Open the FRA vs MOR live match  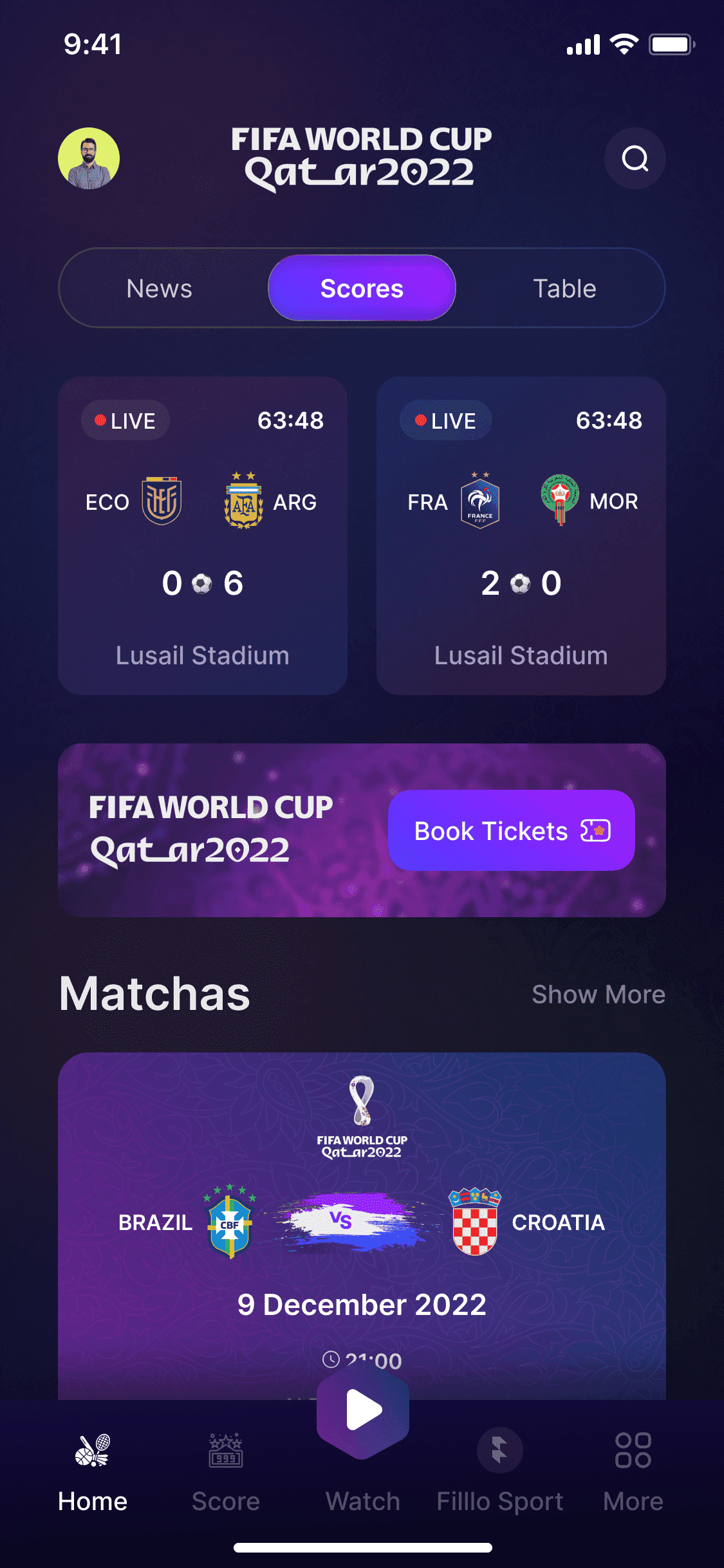pos(521,536)
